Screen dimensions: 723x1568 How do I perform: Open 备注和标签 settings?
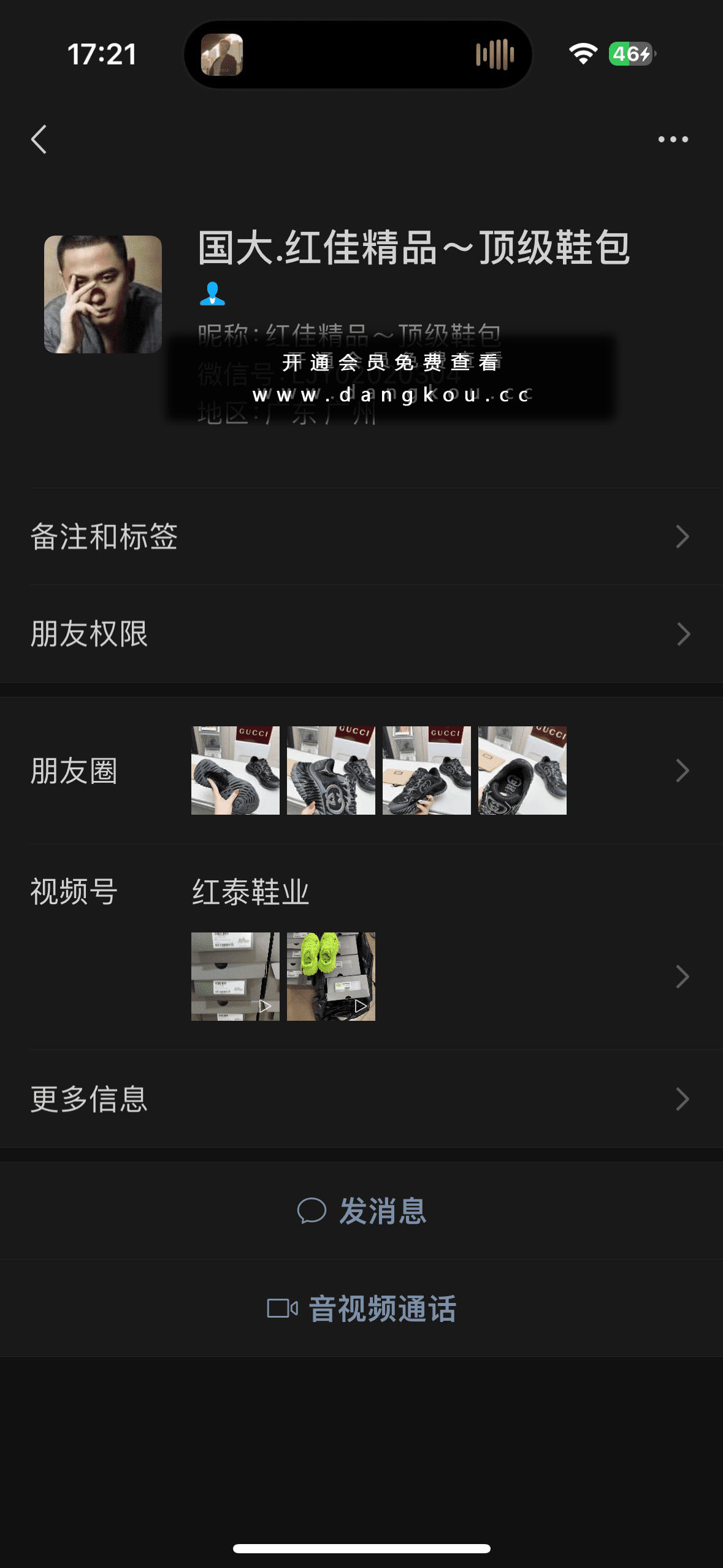[x=361, y=537]
